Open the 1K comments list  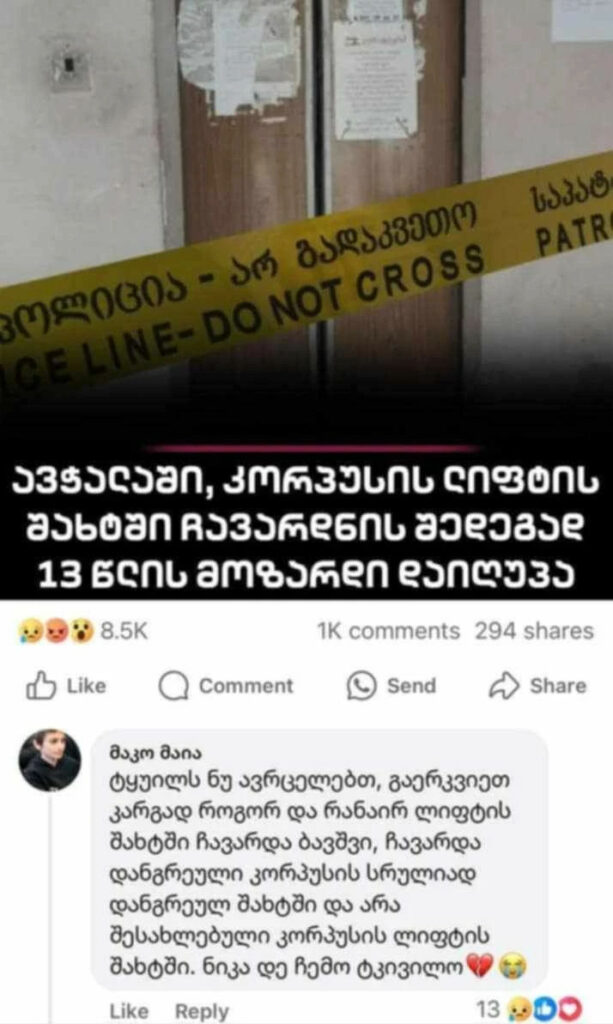tap(388, 631)
